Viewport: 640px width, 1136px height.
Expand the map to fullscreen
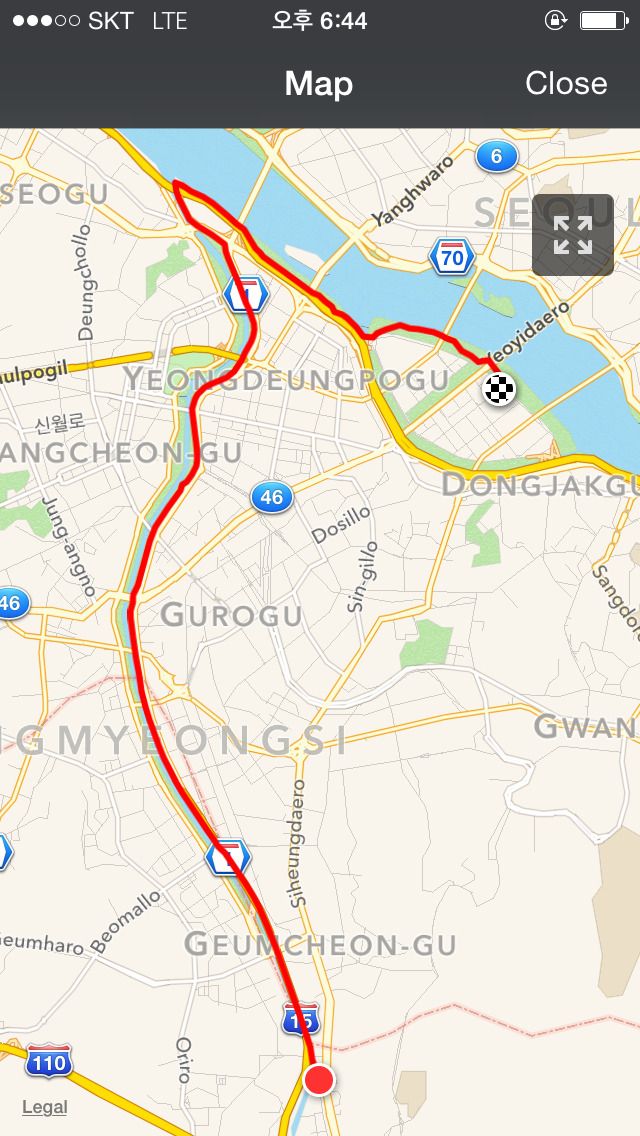click(x=573, y=235)
